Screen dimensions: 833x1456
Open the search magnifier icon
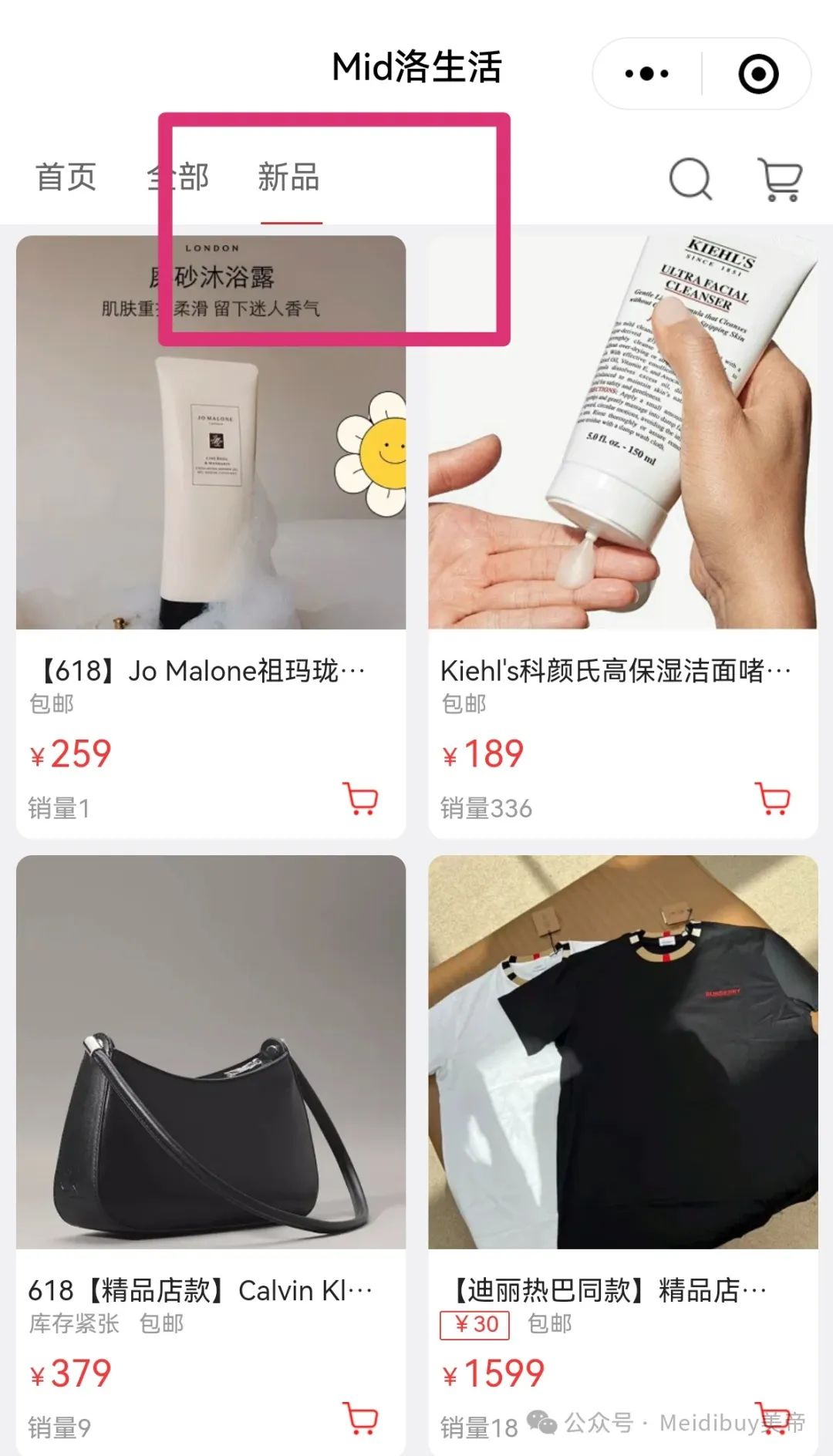tap(690, 179)
